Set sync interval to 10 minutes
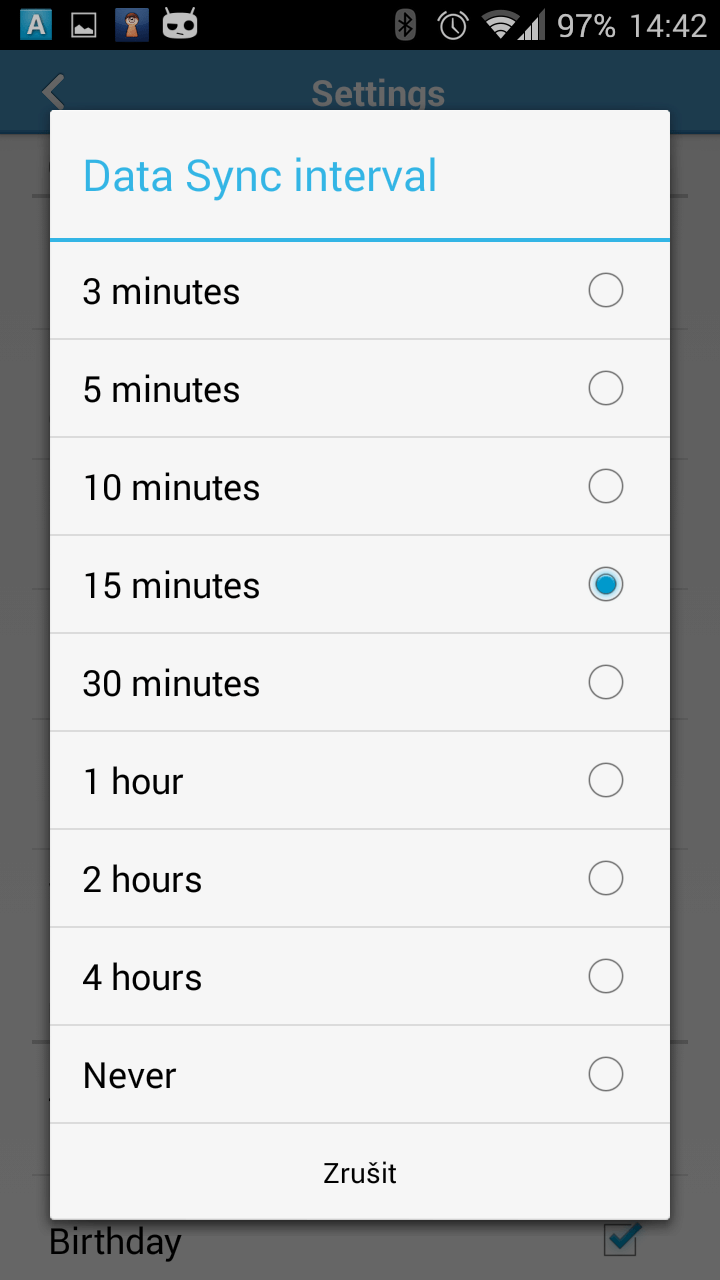Image resolution: width=720 pixels, height=1280 pixels. point(360,487)
